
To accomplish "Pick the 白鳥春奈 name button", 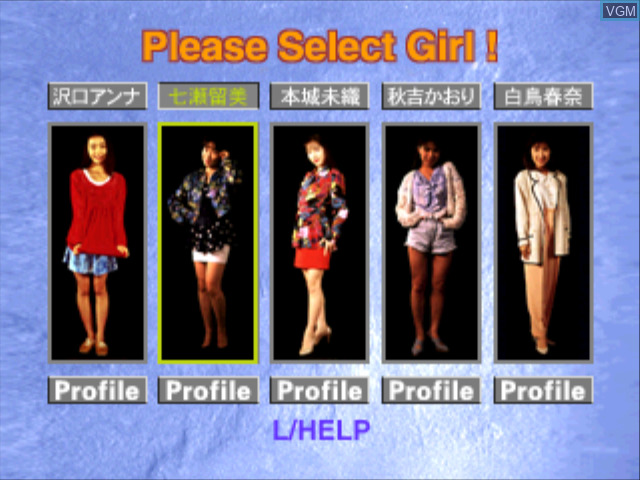I will click(543, 96).
